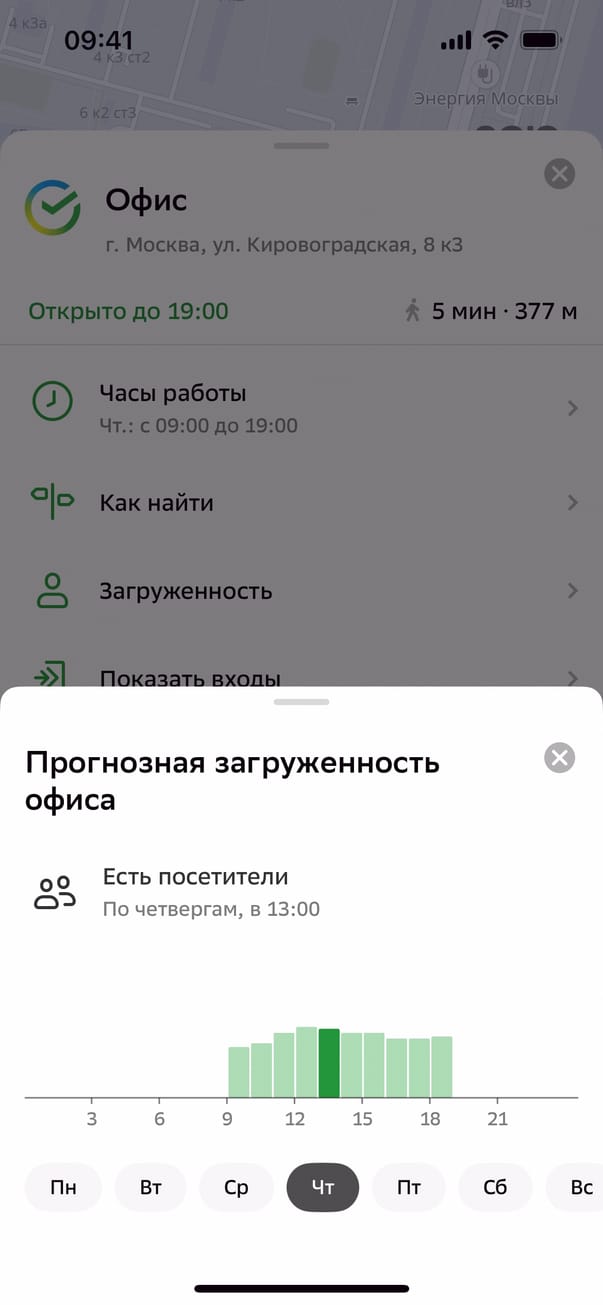
Task: Show the forecast for Сб
Action: (x=495, y=1188)
